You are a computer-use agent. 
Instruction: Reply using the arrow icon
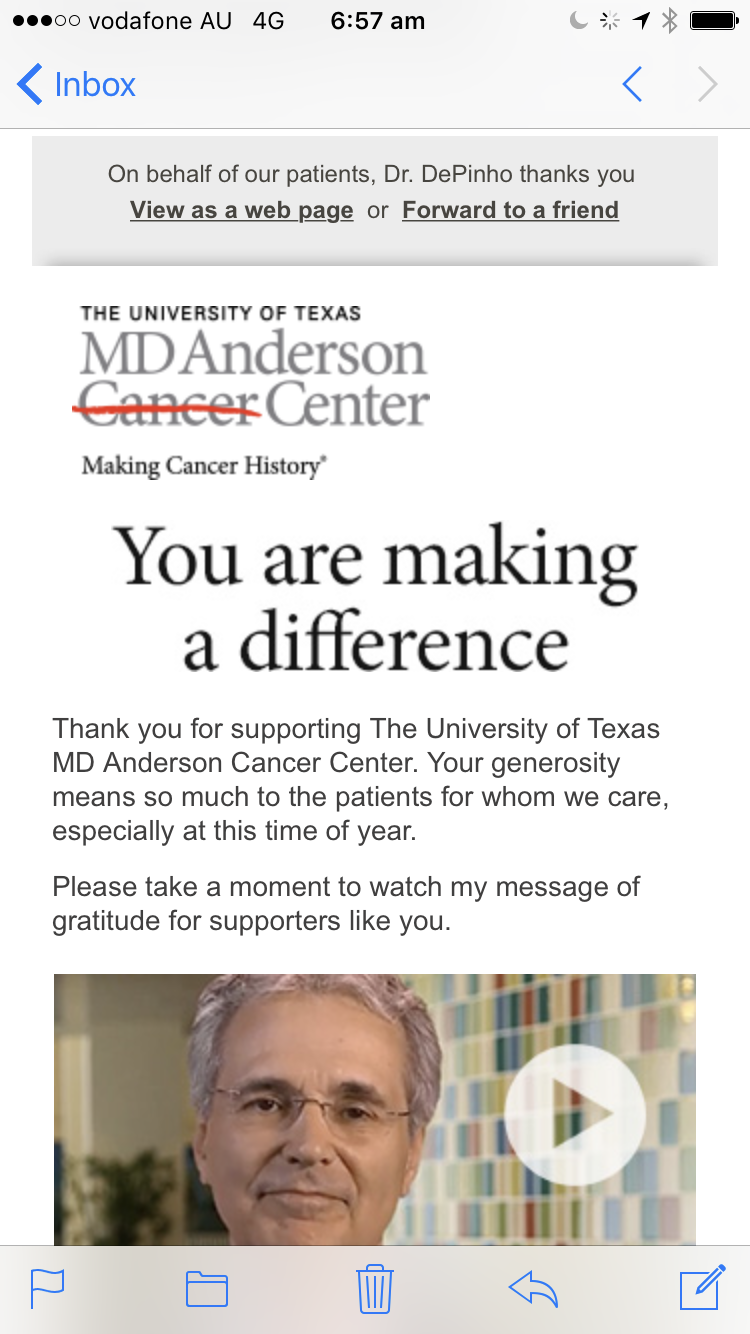click(x=533, y=1288)
